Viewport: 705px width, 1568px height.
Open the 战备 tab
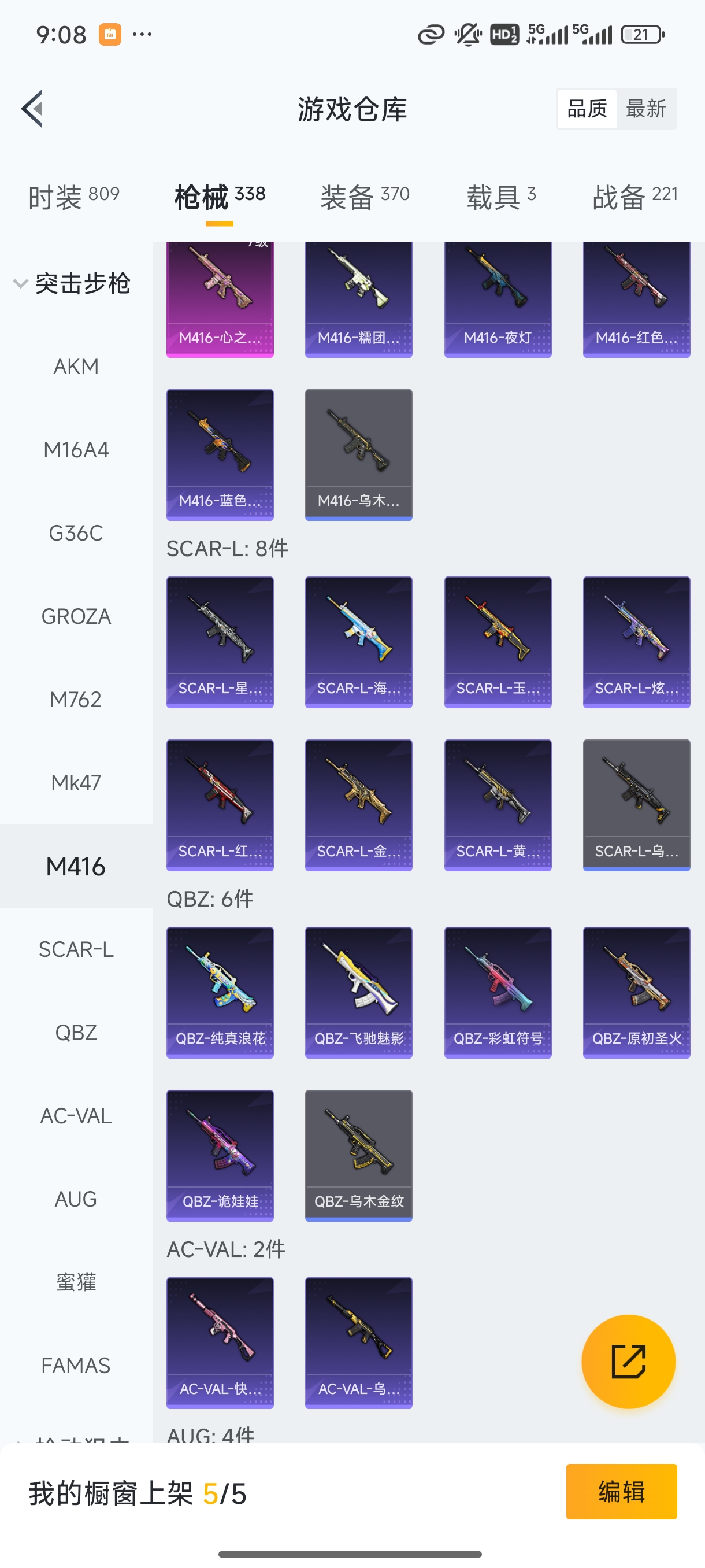[x=634, y=197]
